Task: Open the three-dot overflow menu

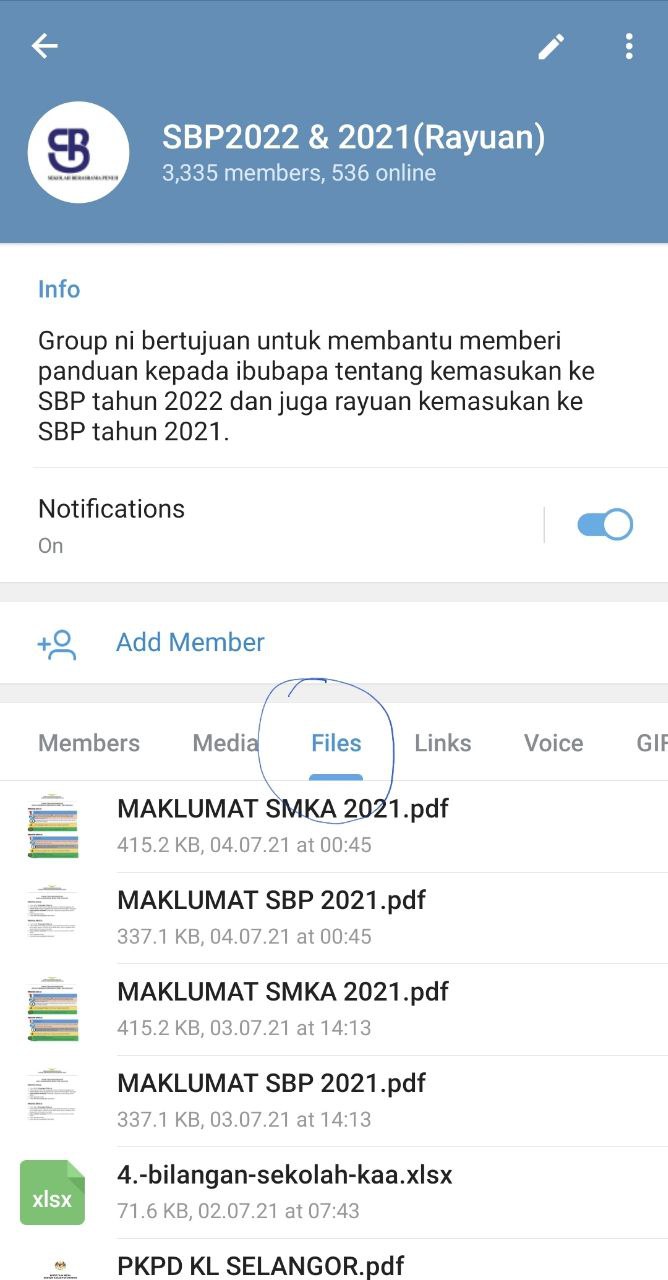Action: pos(628,46)
